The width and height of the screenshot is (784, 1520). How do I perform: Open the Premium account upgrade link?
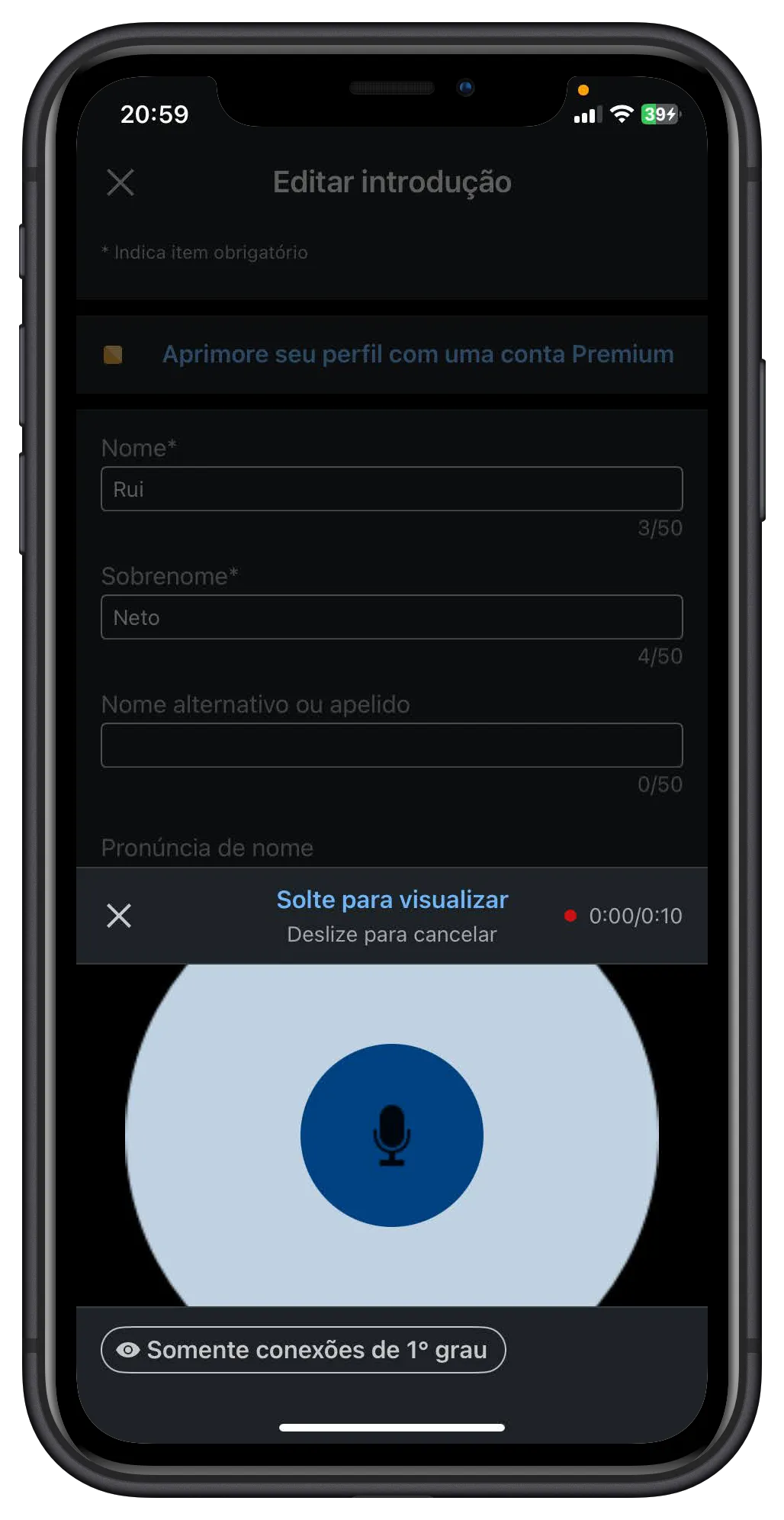(417, 354)
